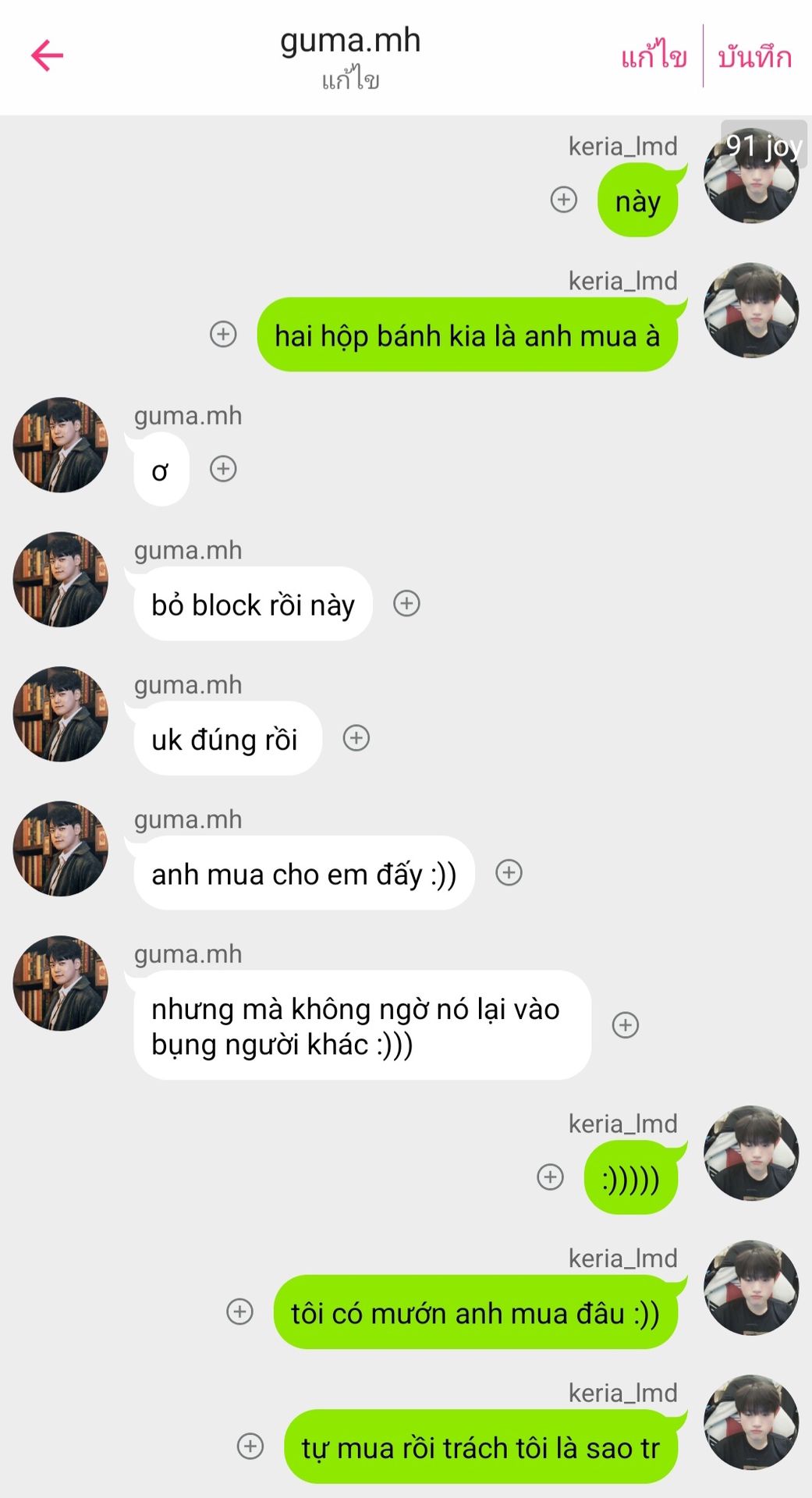Tap plus beside 'uk đúng rồi' message
This screenshot has width=812, height=1498.
[356, 738]
